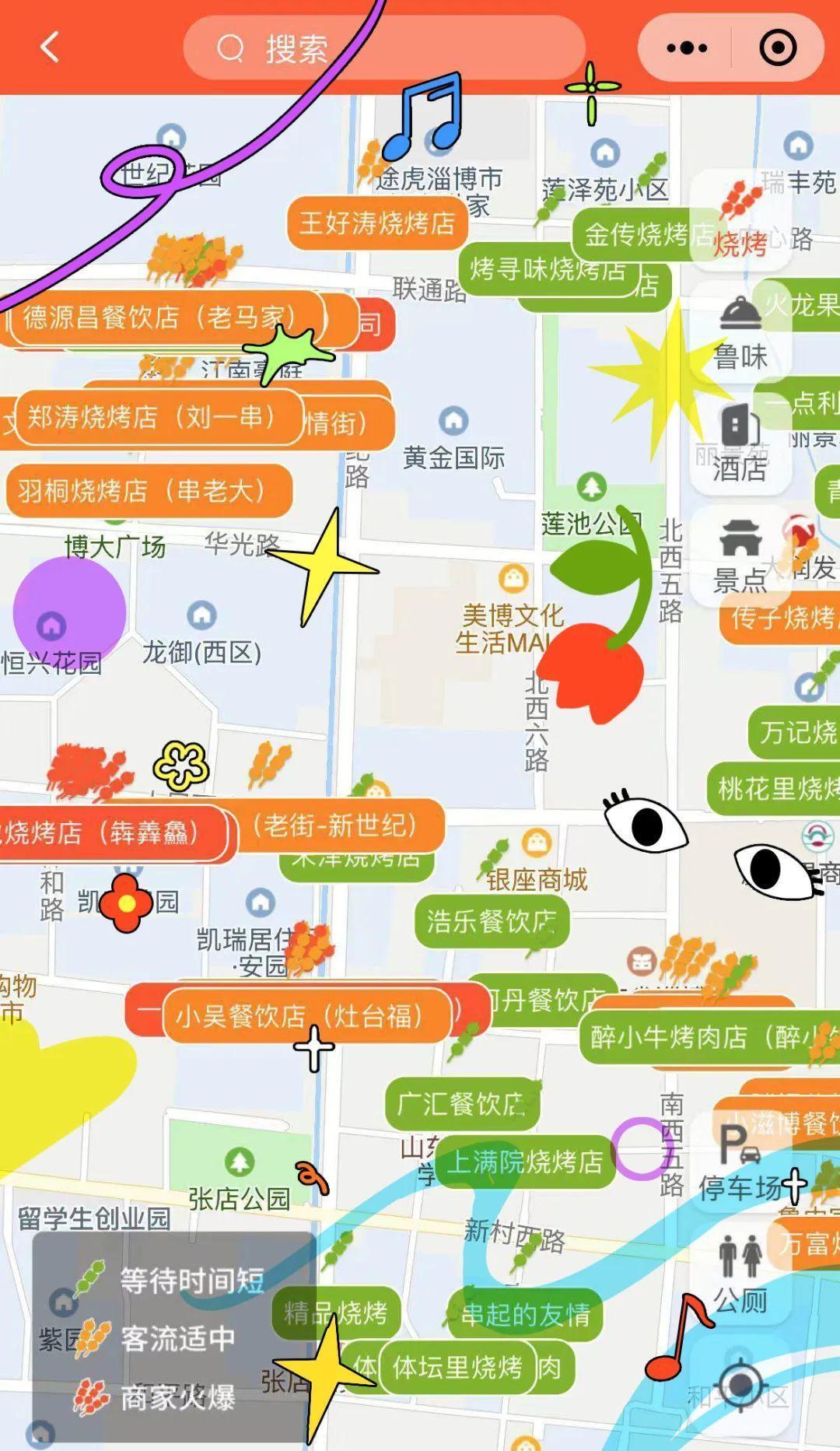Open the 郑涛烧烤店（刘一串） marker
This screenshot has height=1451, width=840.
[x=158, y=417]
